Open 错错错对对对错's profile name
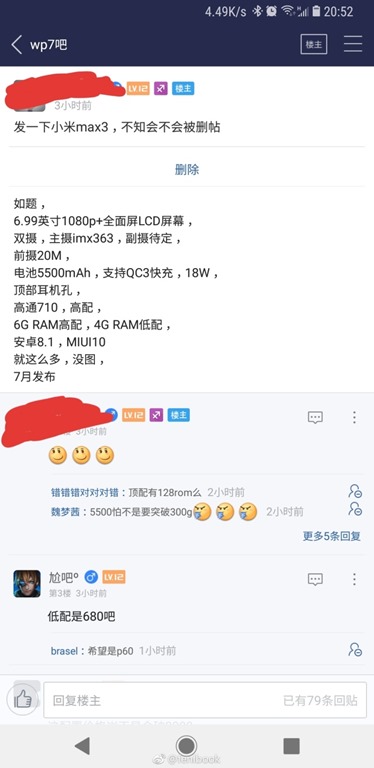 click(x=86, y=492)
